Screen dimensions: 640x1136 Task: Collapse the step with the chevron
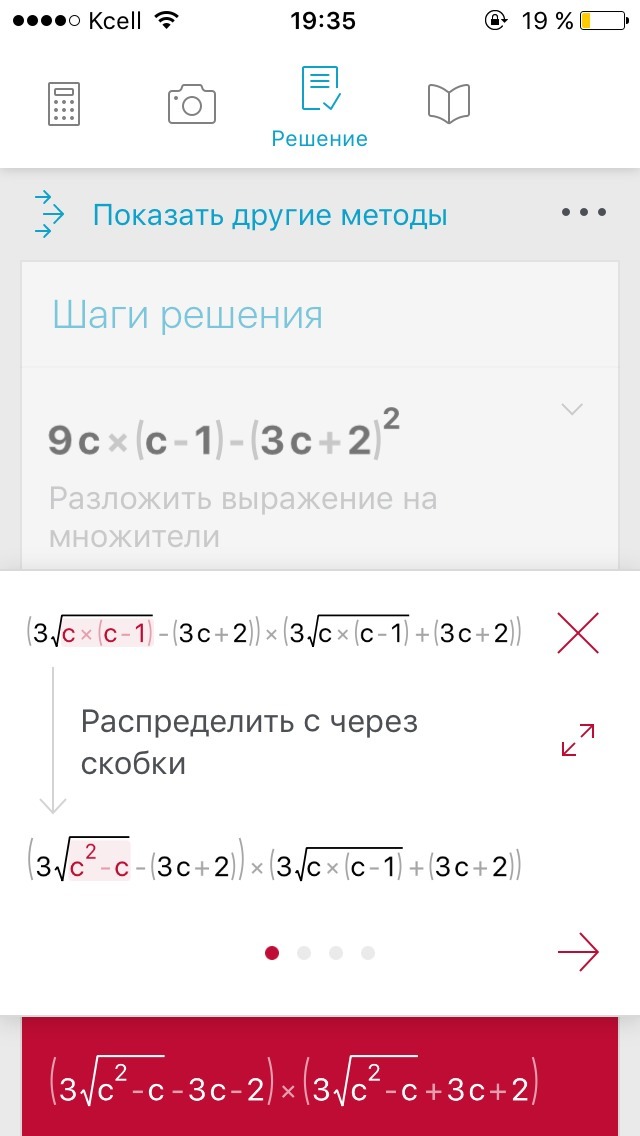(572, 409)
